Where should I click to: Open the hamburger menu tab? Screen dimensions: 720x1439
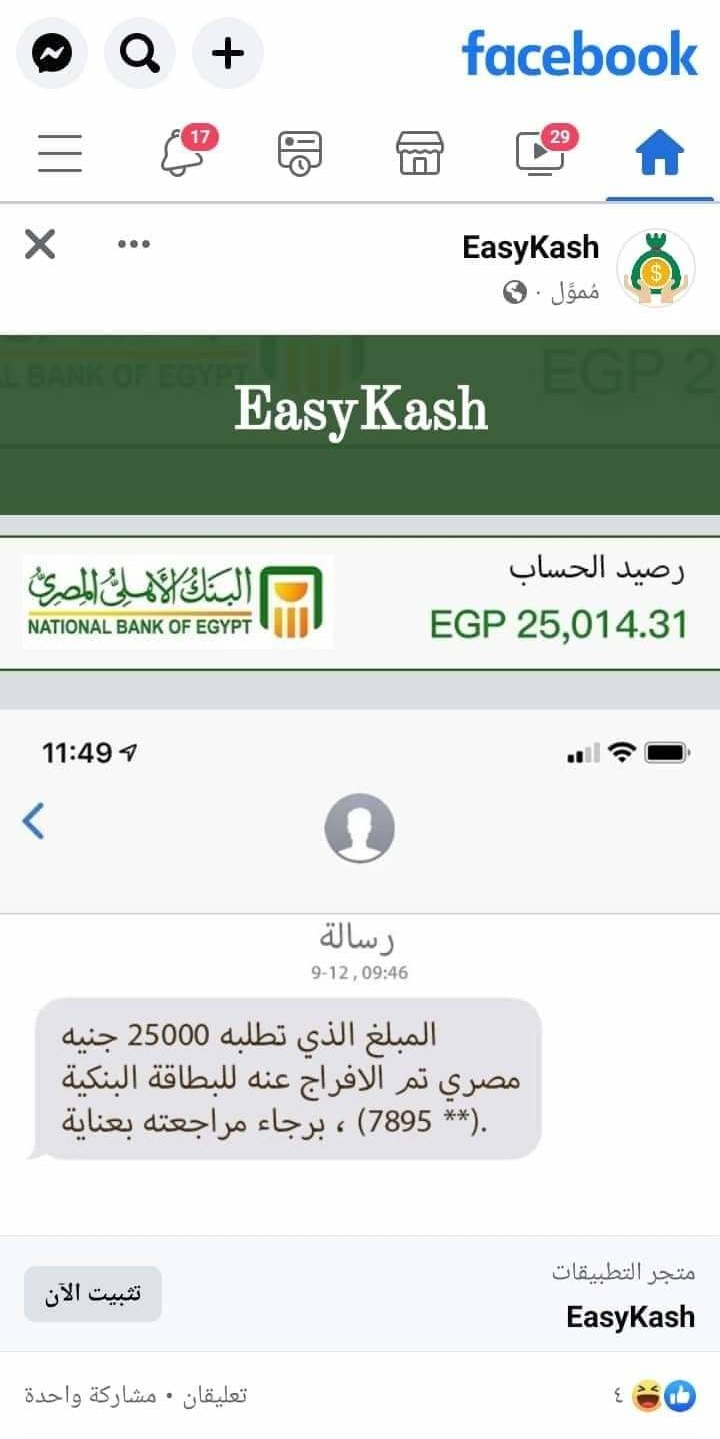(x=60, y=154)
